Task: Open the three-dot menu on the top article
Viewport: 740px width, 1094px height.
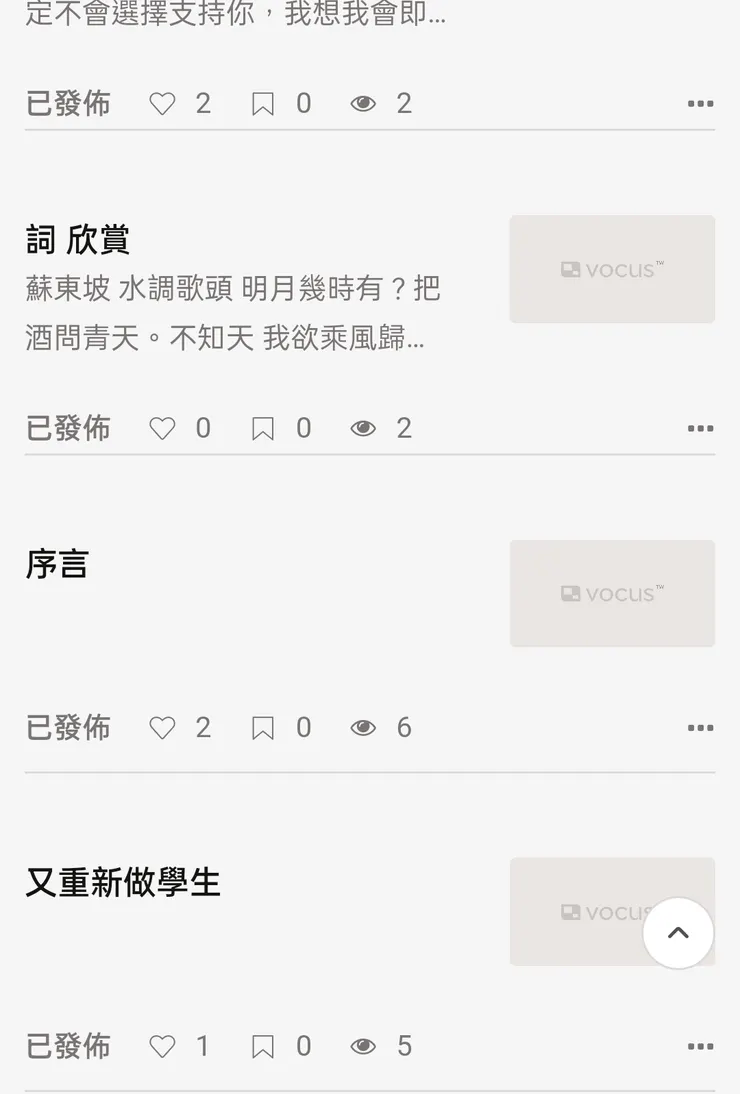Action: tap(701, 103)
